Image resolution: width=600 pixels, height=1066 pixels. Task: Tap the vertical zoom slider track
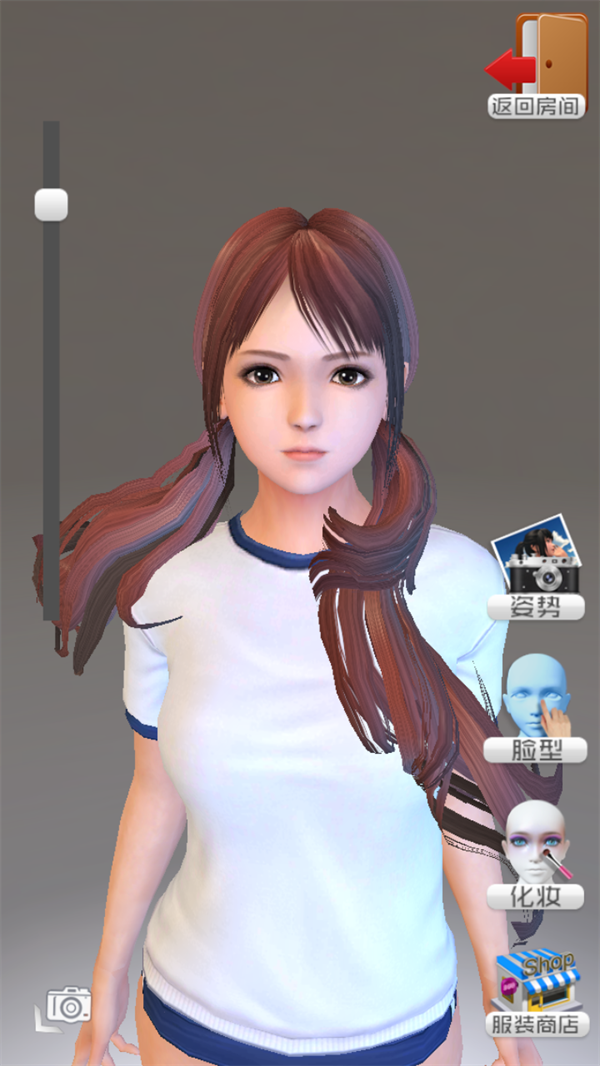pos(51,400)
